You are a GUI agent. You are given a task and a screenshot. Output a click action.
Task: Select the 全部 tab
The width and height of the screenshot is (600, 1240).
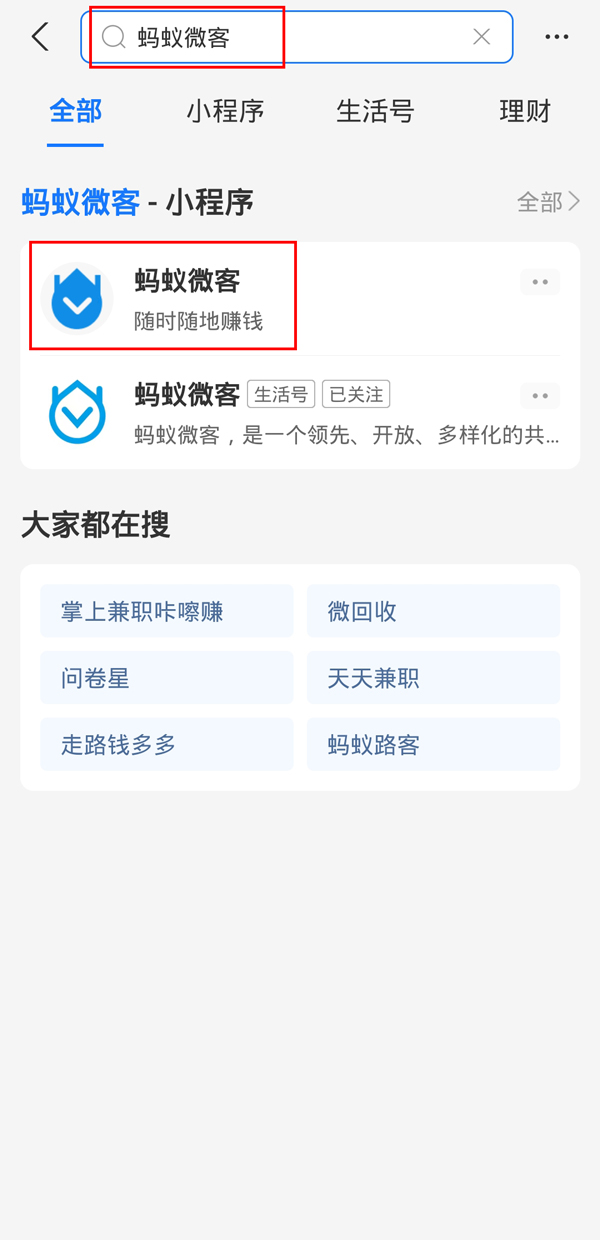(76, 111)
